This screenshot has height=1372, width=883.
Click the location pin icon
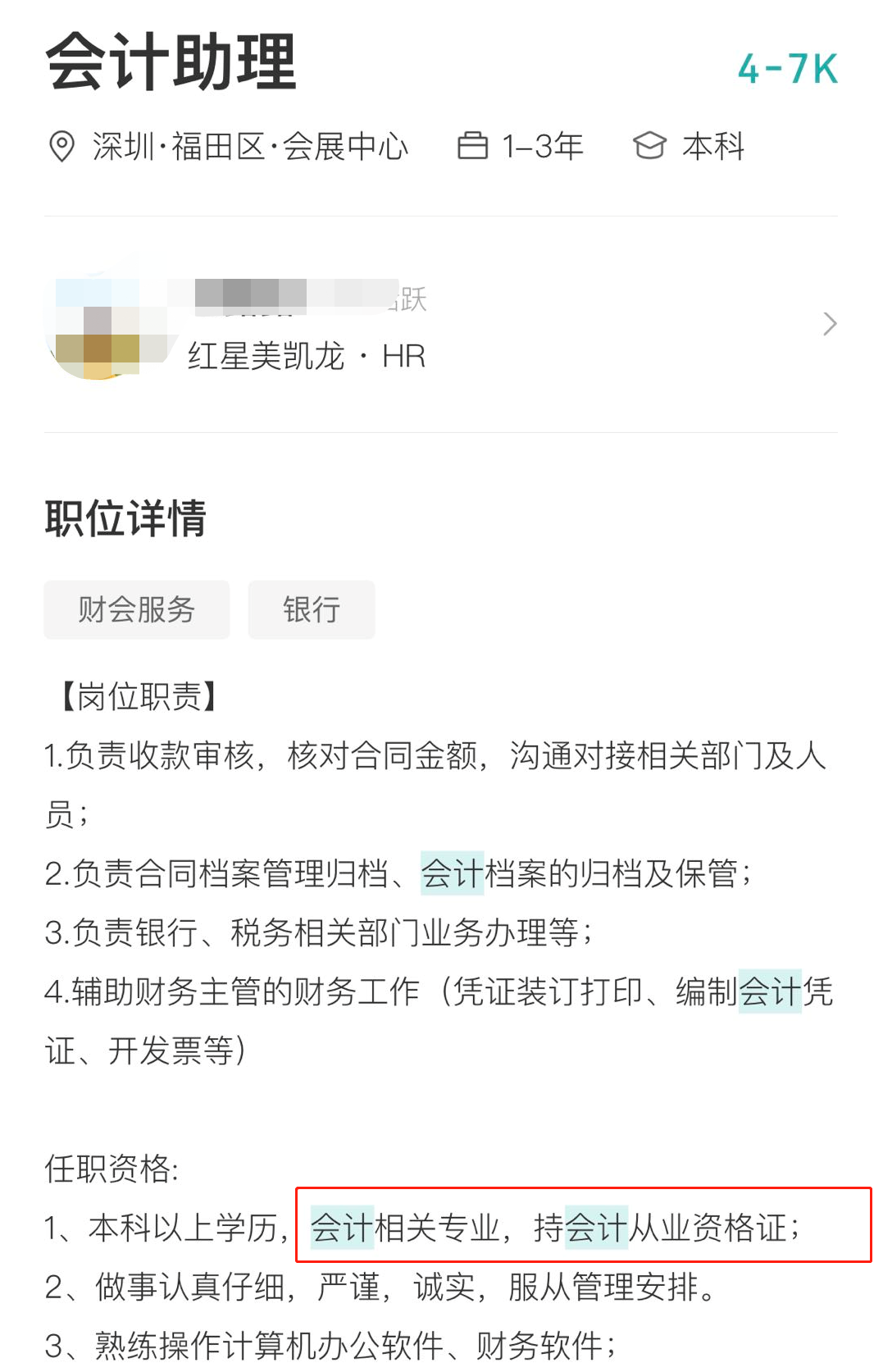[61, 146]
